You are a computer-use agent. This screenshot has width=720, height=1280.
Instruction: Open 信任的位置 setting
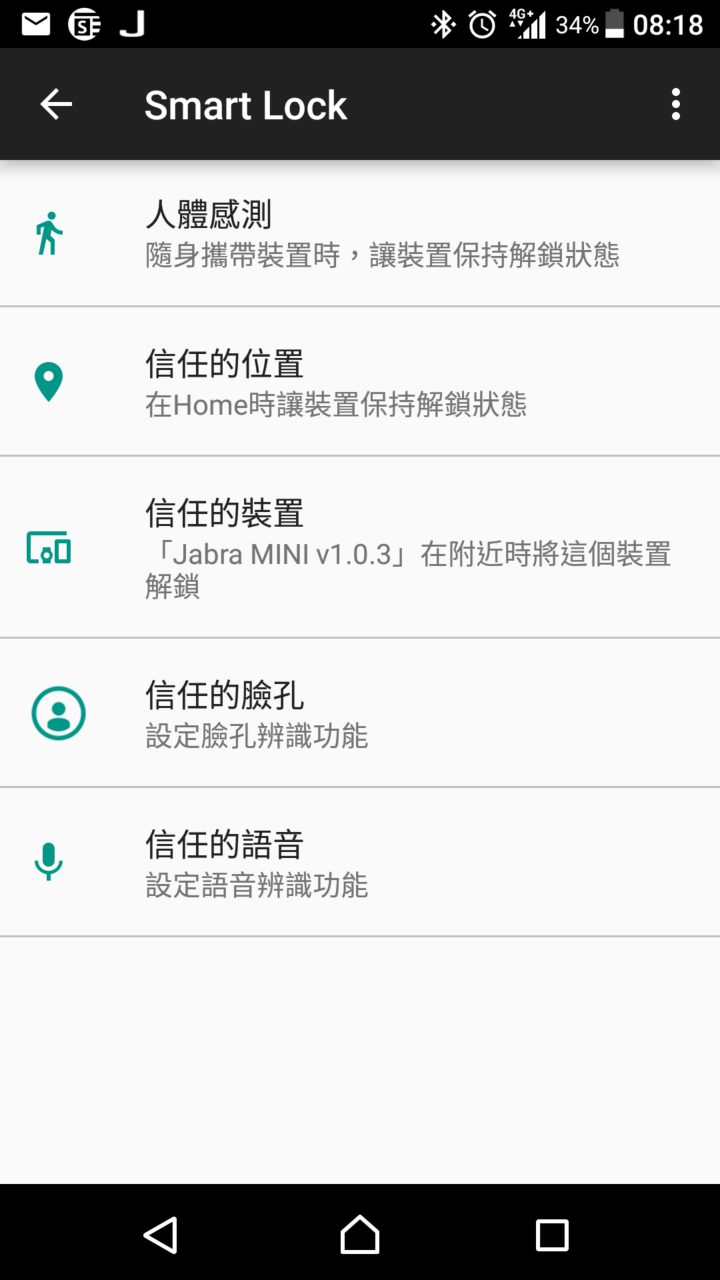tap(360, 382)
